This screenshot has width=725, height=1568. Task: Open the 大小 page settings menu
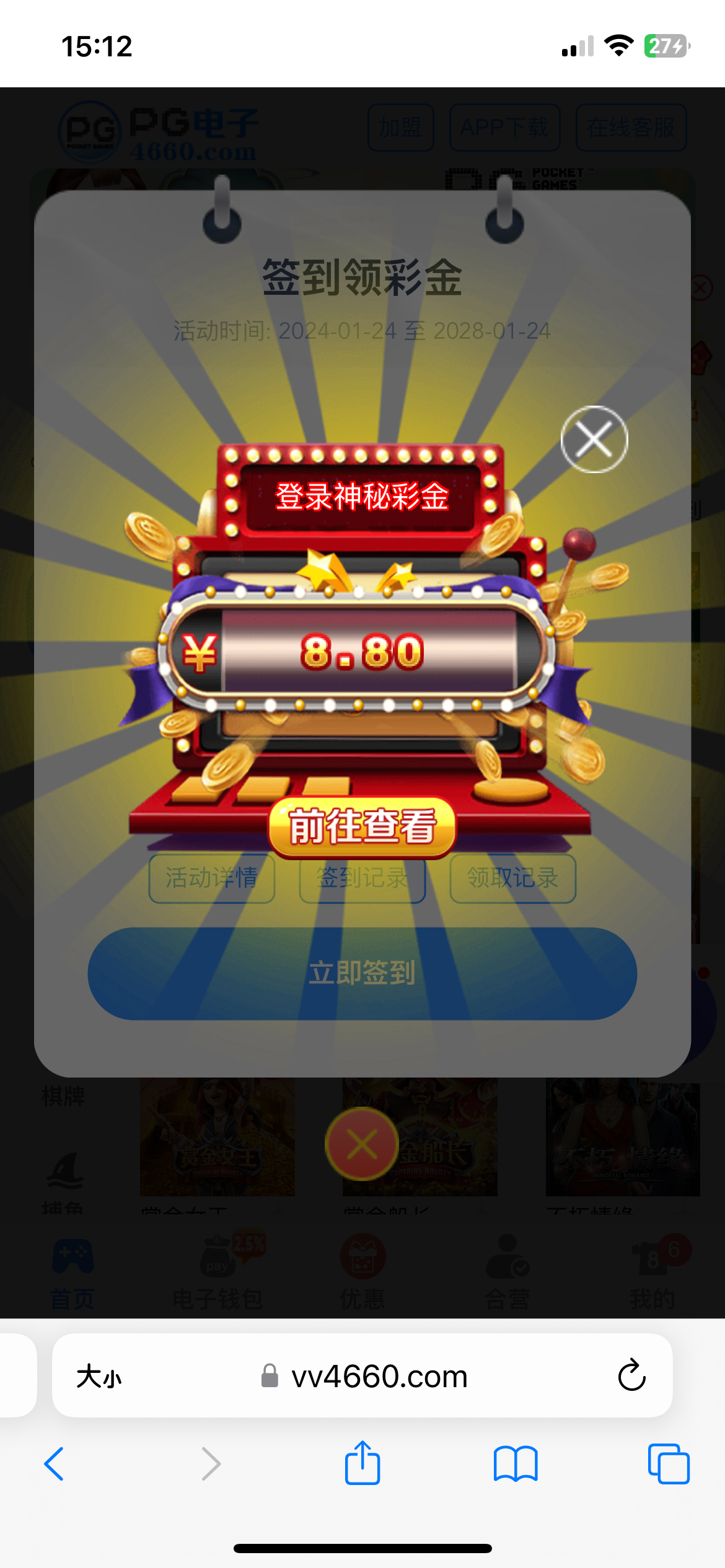pyautogui.click(x=99, y=1377)
